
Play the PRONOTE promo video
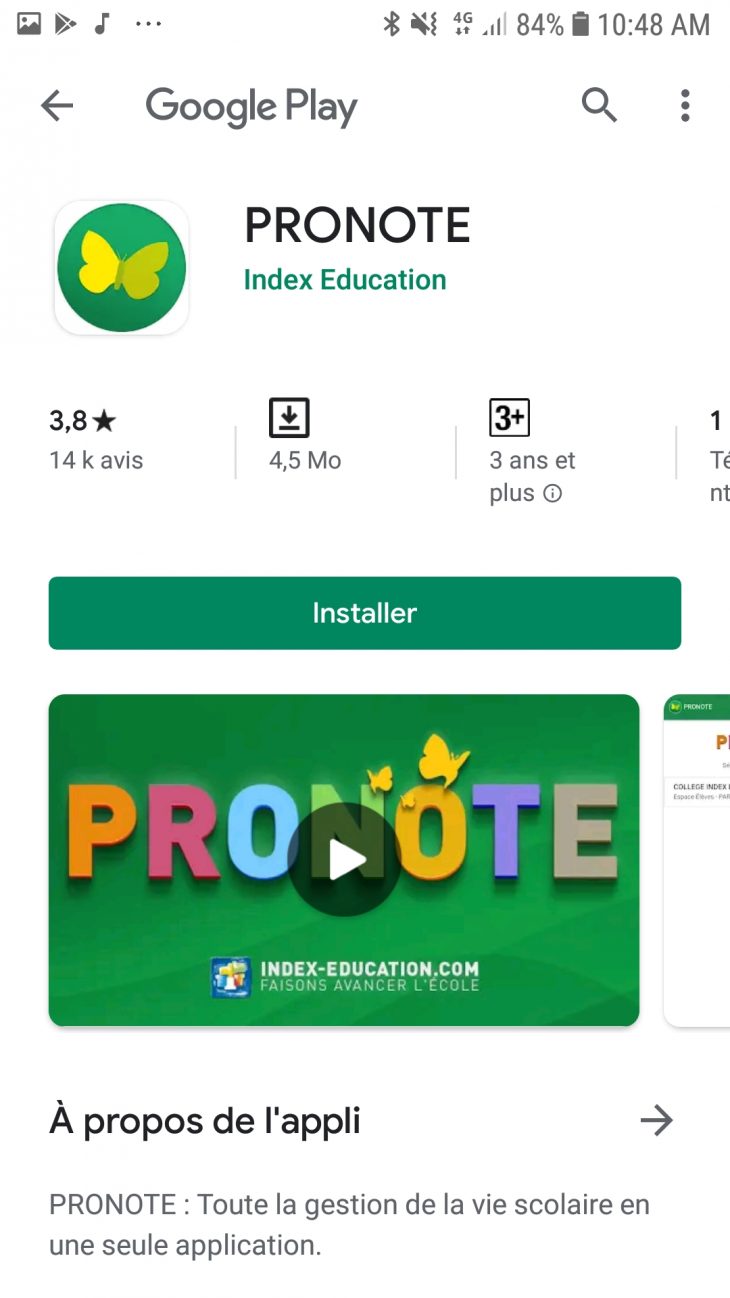[344, 860]
